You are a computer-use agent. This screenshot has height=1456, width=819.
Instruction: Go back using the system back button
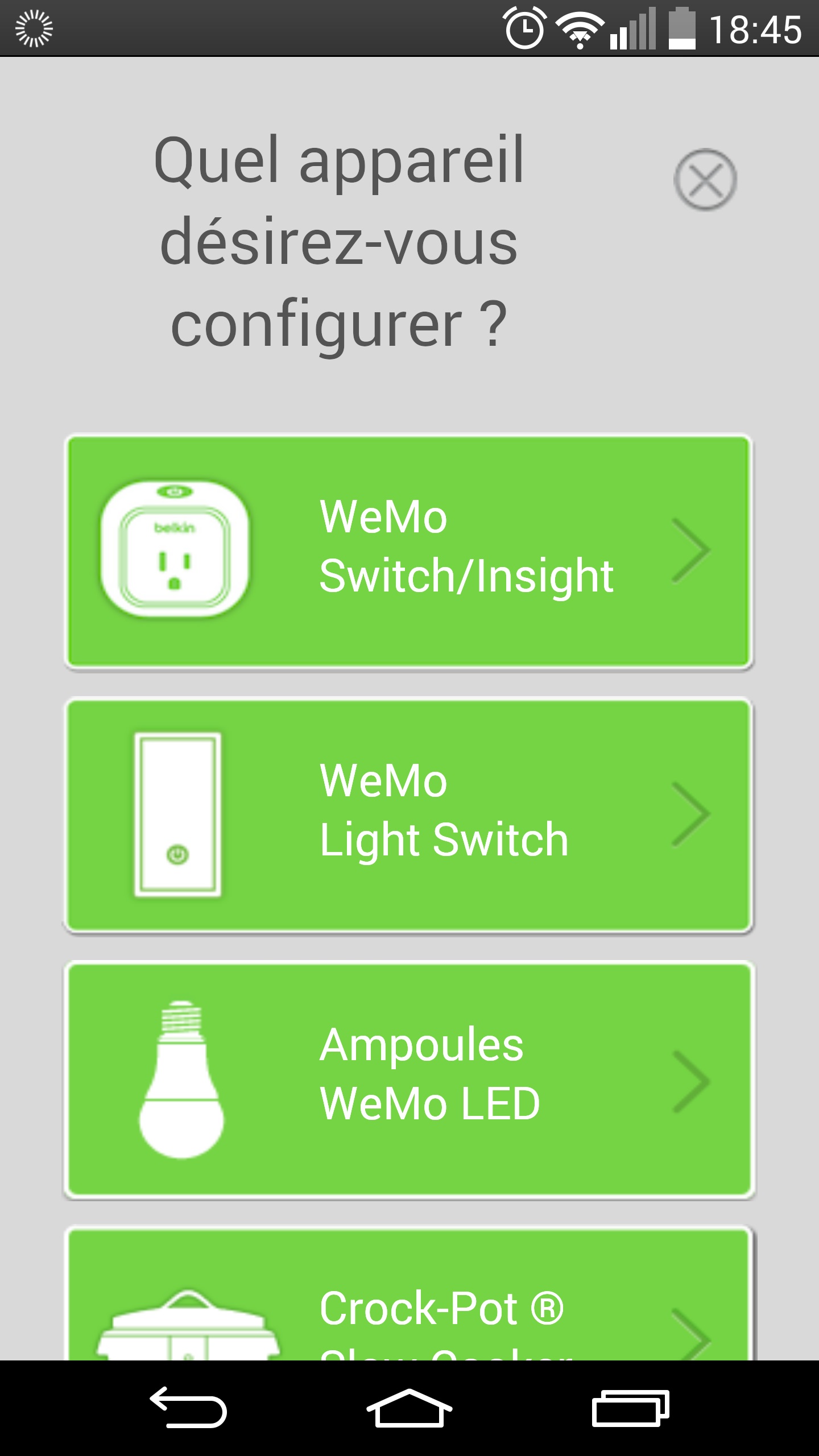tap(189, 1408)
